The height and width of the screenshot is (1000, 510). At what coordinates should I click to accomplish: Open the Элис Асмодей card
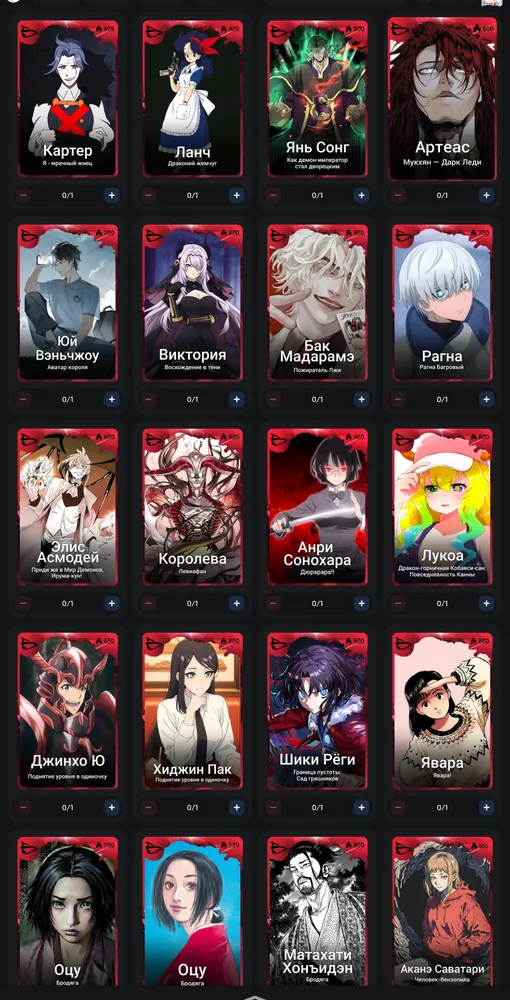[x=68, y=506]
